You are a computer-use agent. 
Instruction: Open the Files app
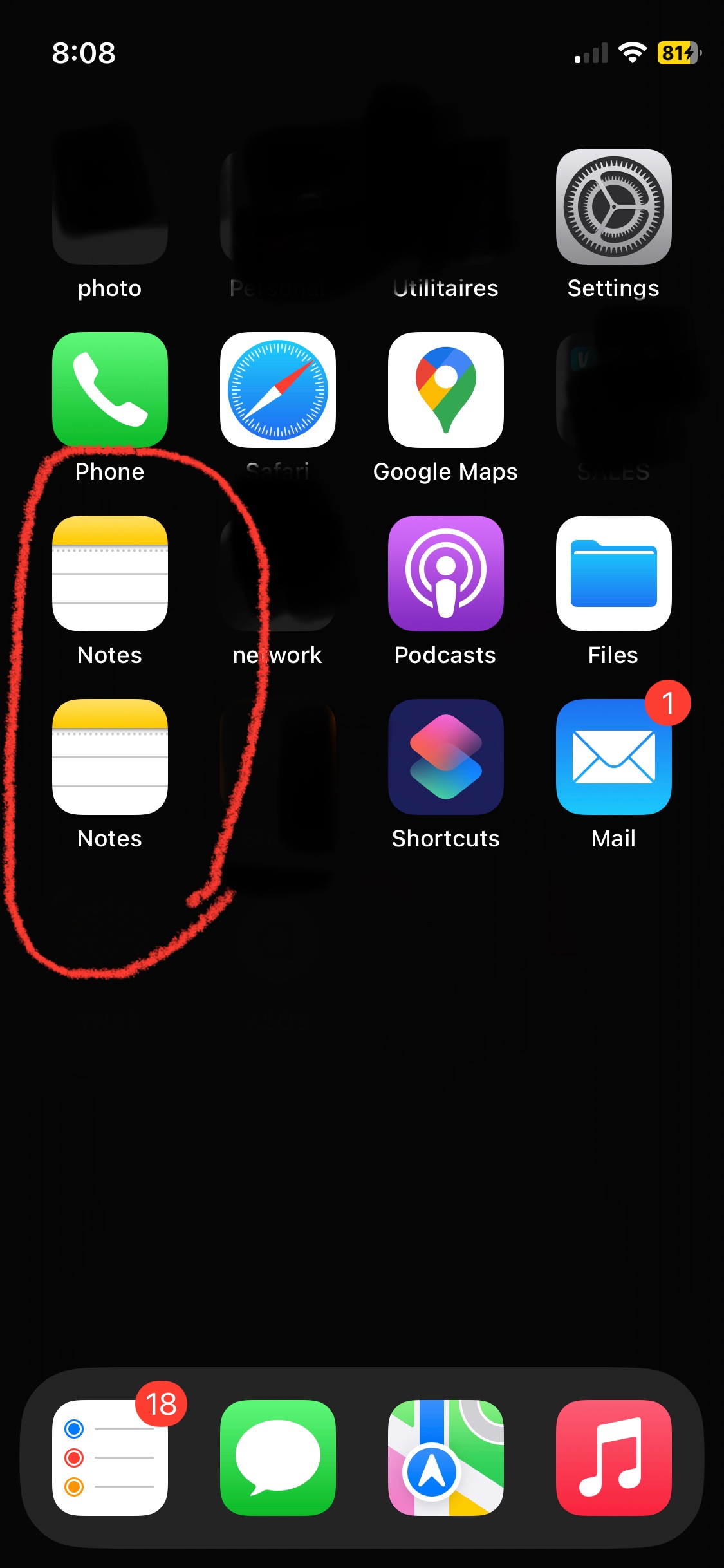613,574
